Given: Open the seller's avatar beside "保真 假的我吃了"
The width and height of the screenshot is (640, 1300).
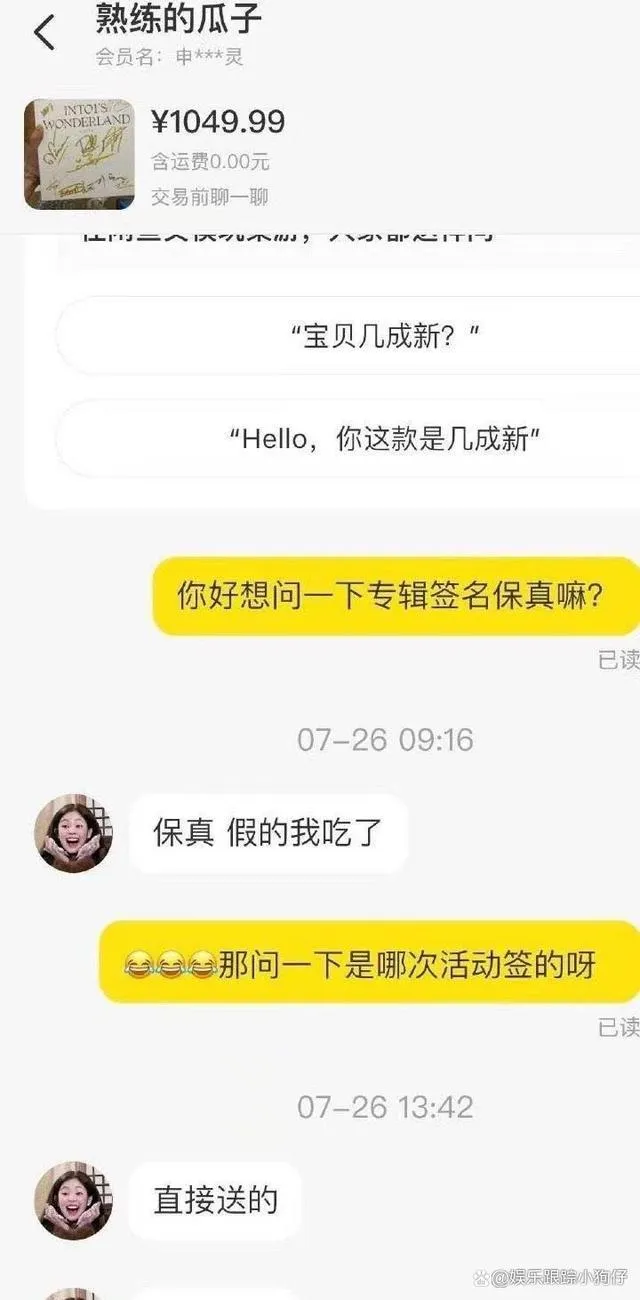Looking at the screenshot, I should click(x=73, y=833).
